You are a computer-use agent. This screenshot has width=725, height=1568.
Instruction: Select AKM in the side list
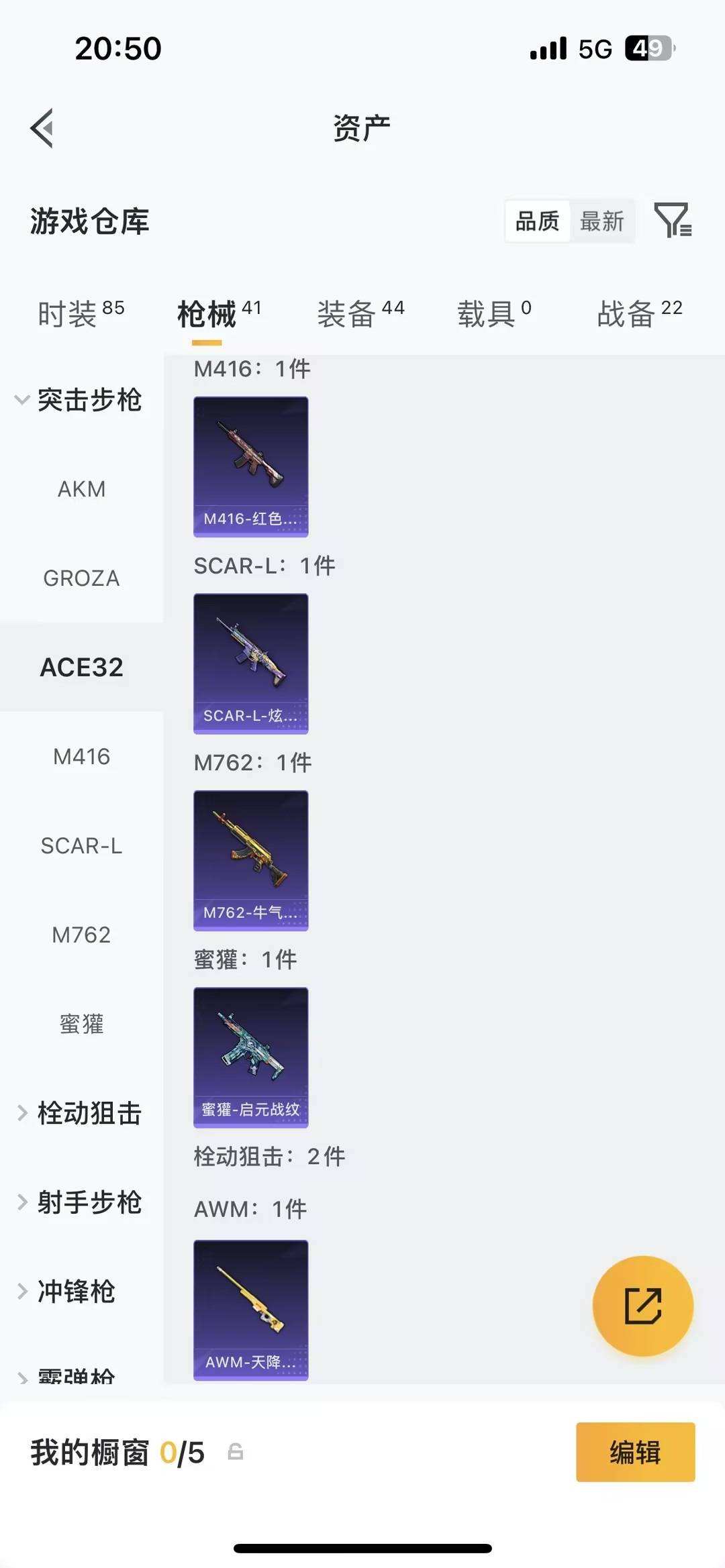81,489
